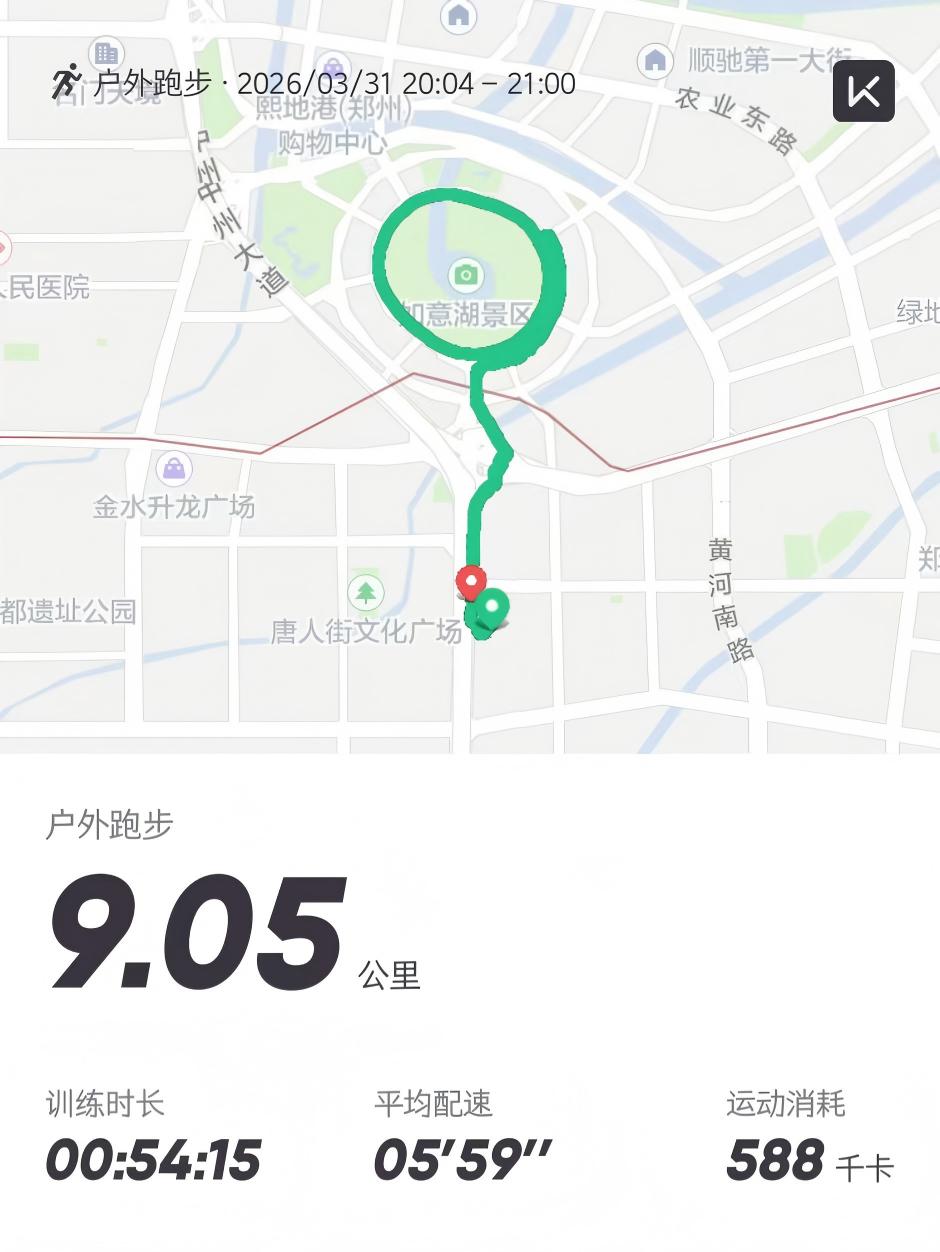The image size is (940, 1252).
Task: Click the 平均配速 pace value 05'59''
Action: point(465,1158)
